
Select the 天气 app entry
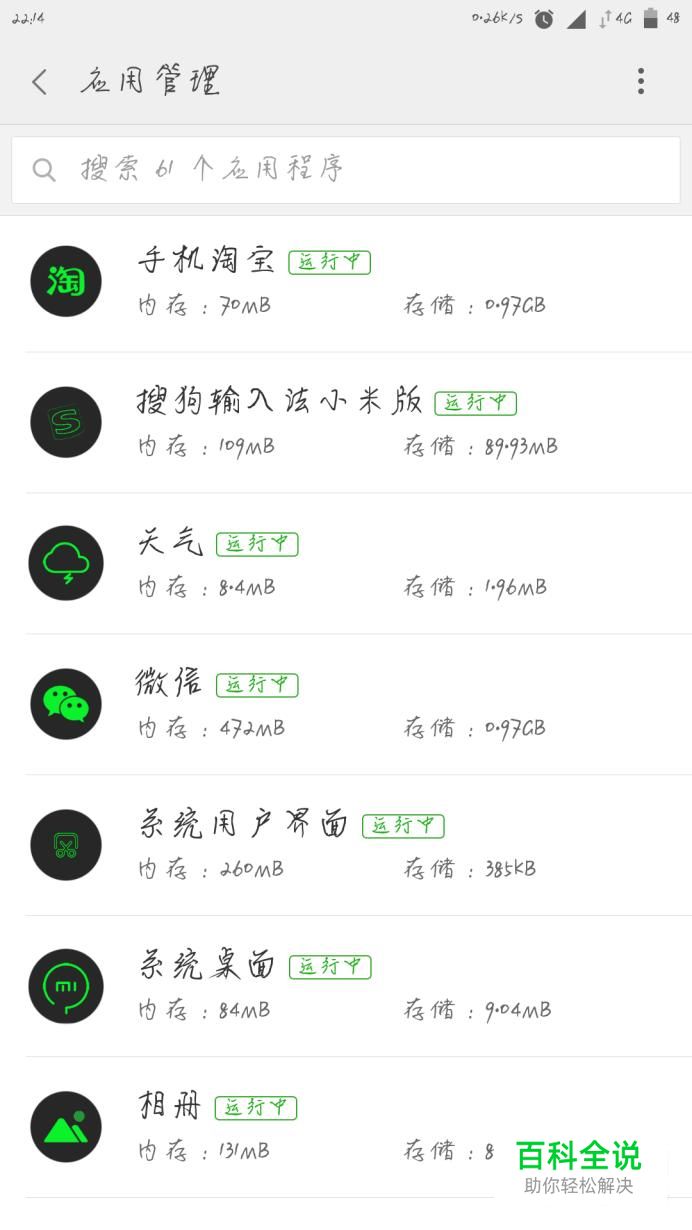(346, 564)
